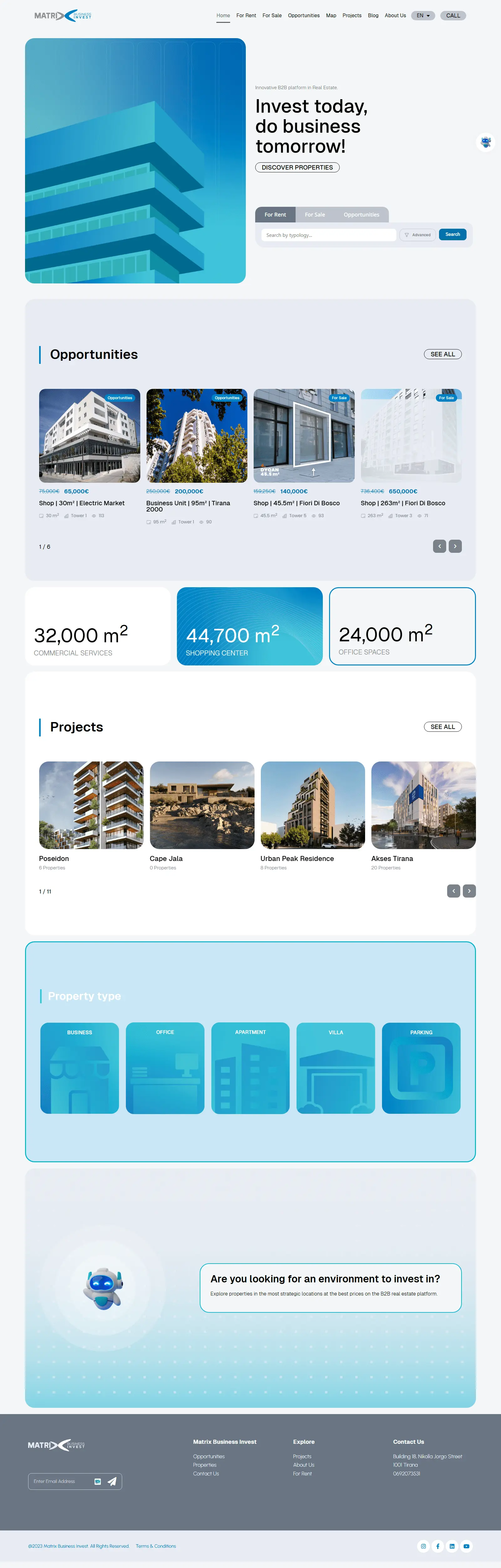501x1568 pixels.
Task: View Business Unit 95m² Tirana 2000 listing
Action: [x=197, y=436]
